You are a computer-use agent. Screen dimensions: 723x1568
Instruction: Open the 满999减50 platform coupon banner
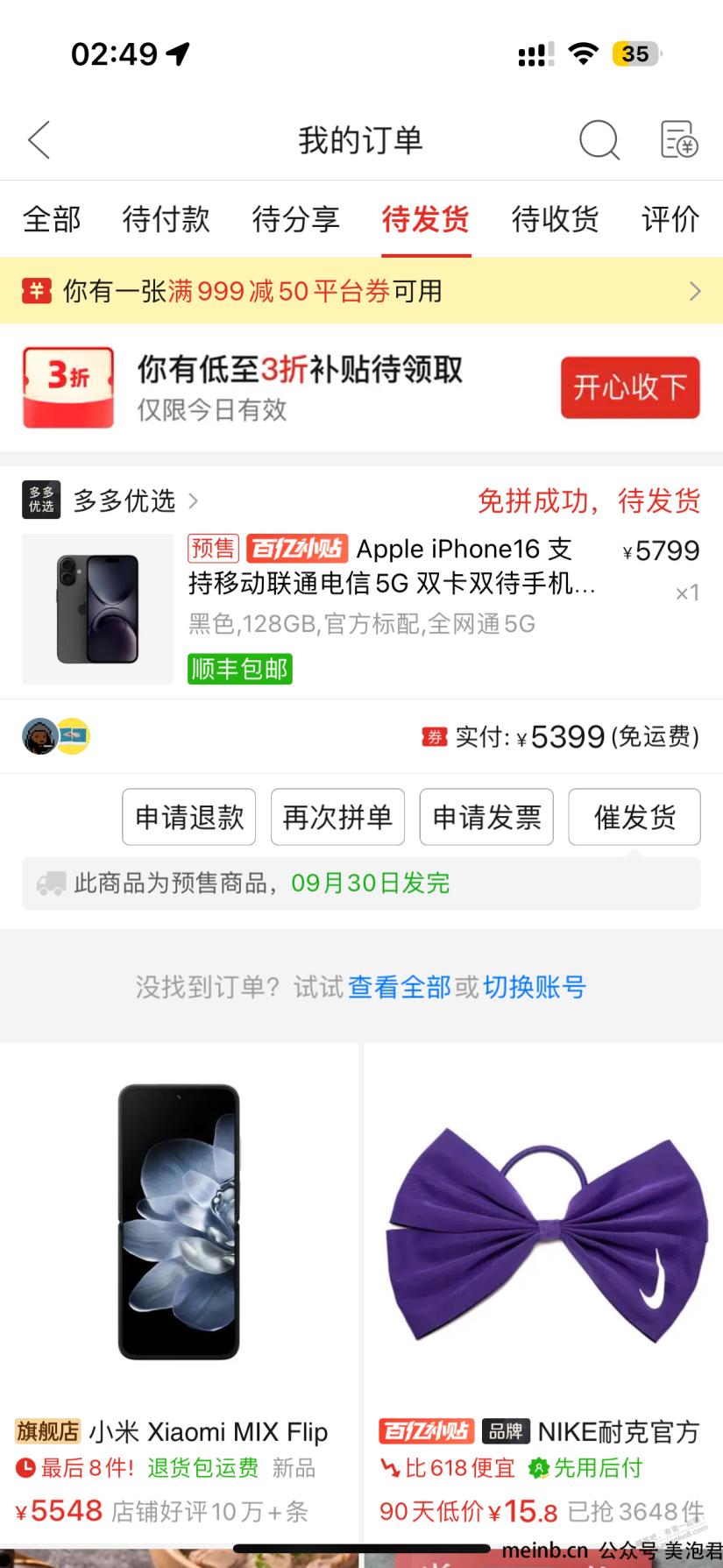coord(361,291)
